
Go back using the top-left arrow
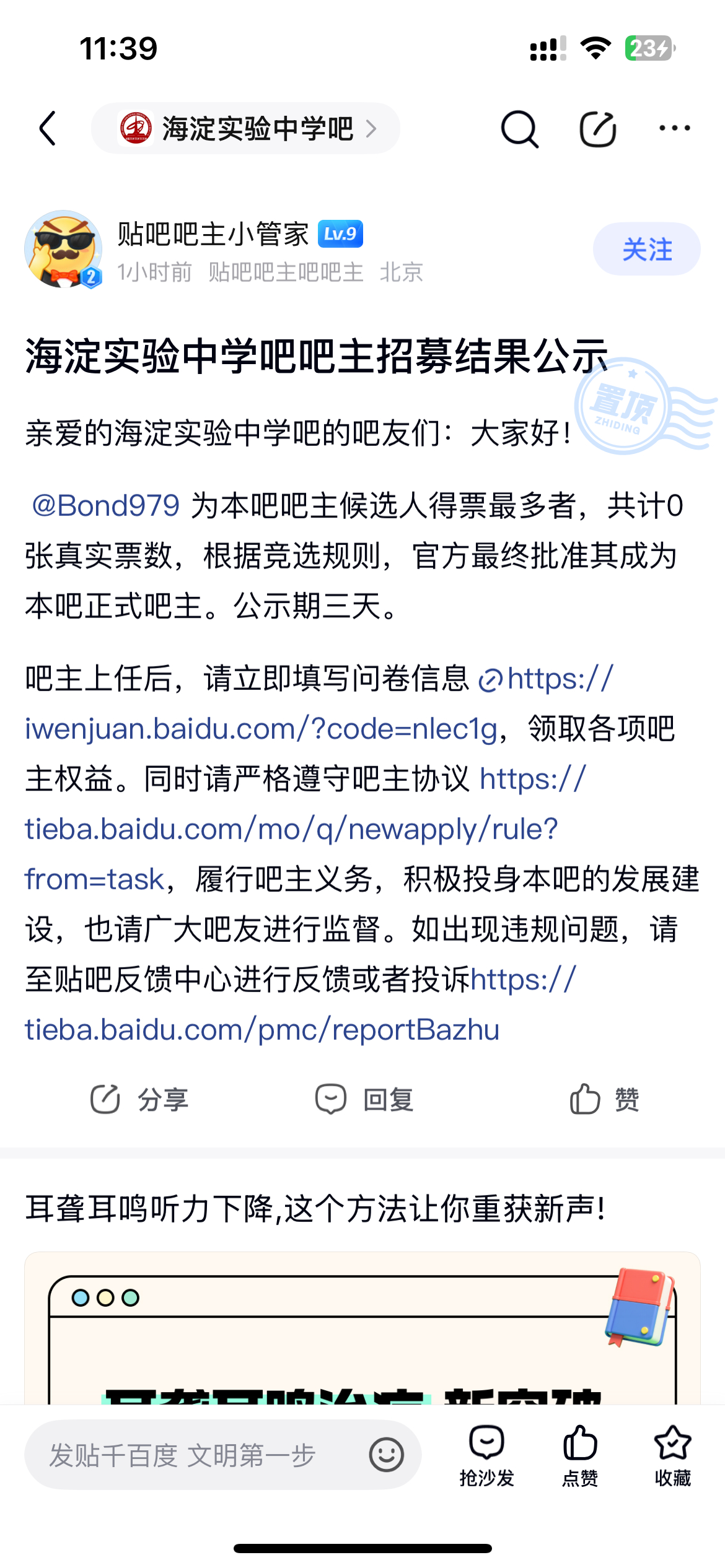point(48,128)
